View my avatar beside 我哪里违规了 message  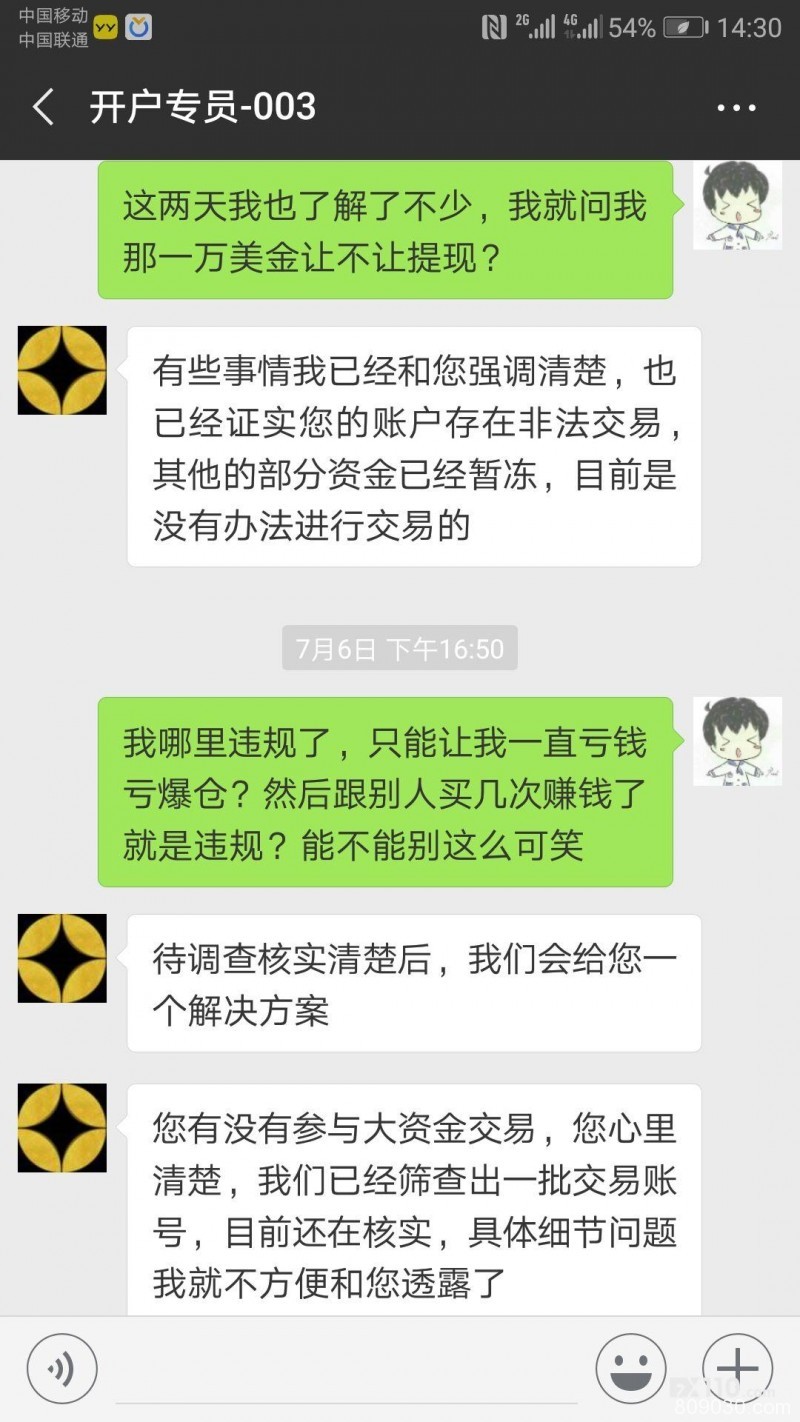click(x=737, y=740)
